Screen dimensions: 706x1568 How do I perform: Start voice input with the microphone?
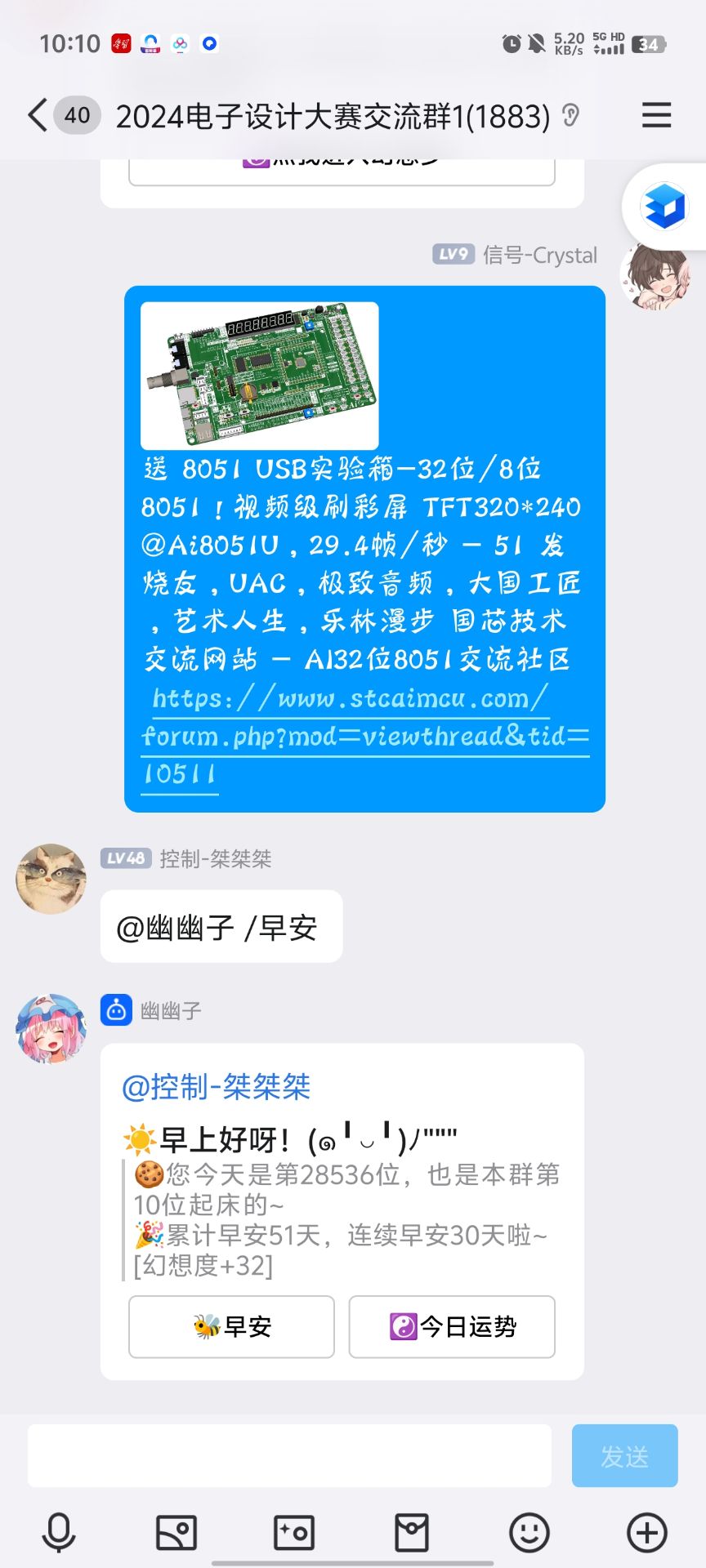pos(59,1533)
